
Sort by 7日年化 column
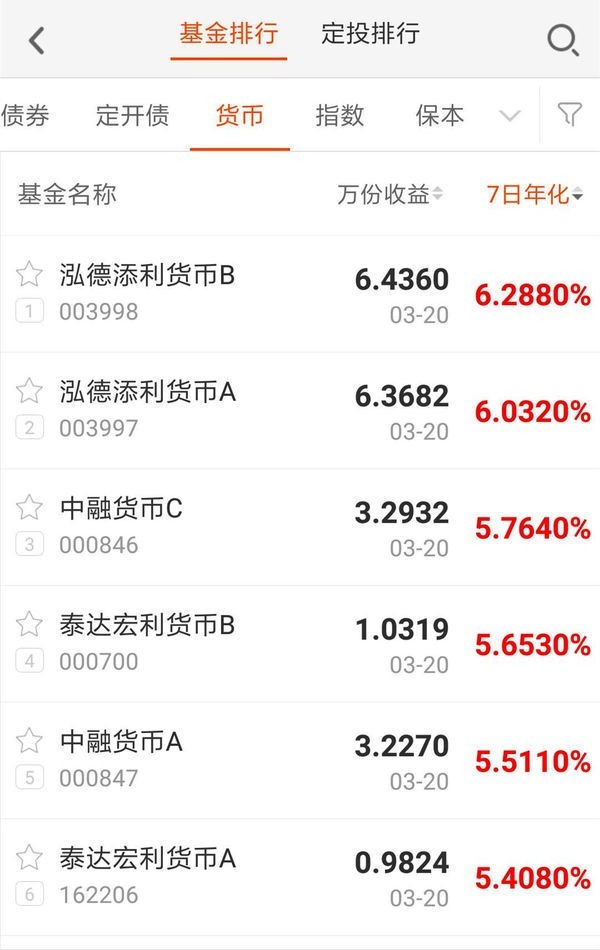pos(534,194)
